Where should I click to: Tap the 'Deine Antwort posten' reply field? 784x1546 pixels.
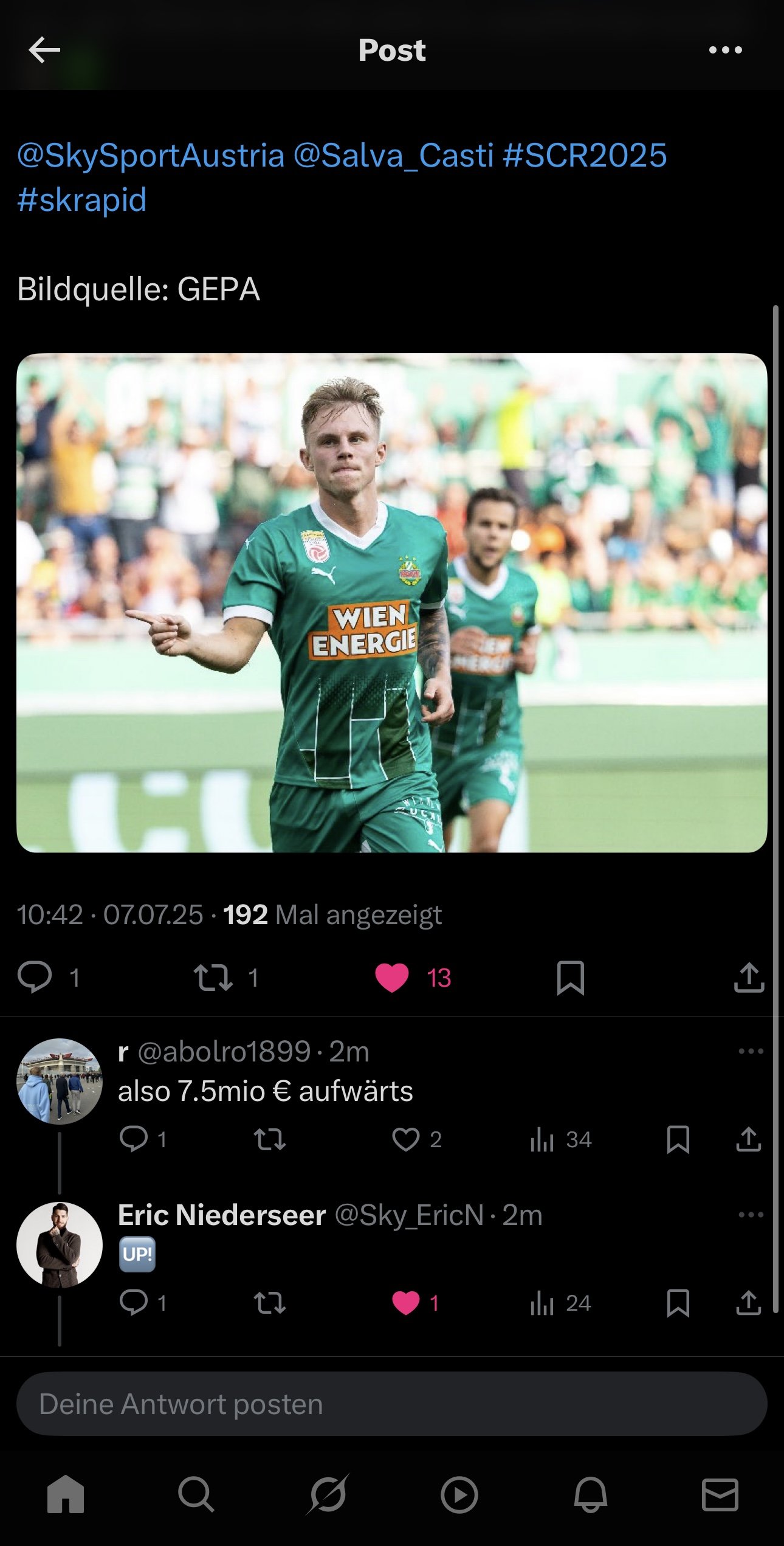[391, 1404]
